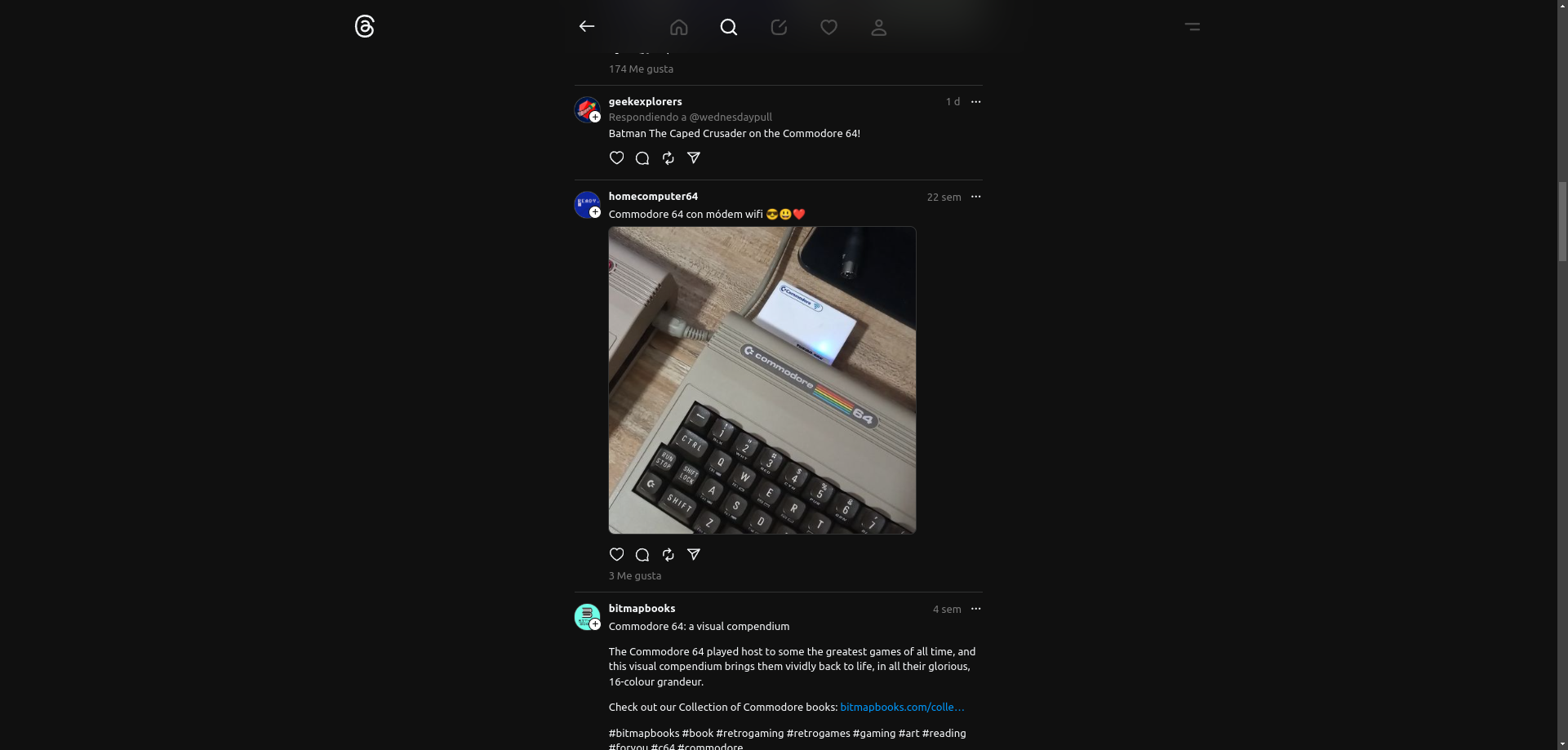Screen dimensions: 1568x750
Task: Share homecomputer64's post
Action: point(694,555)
